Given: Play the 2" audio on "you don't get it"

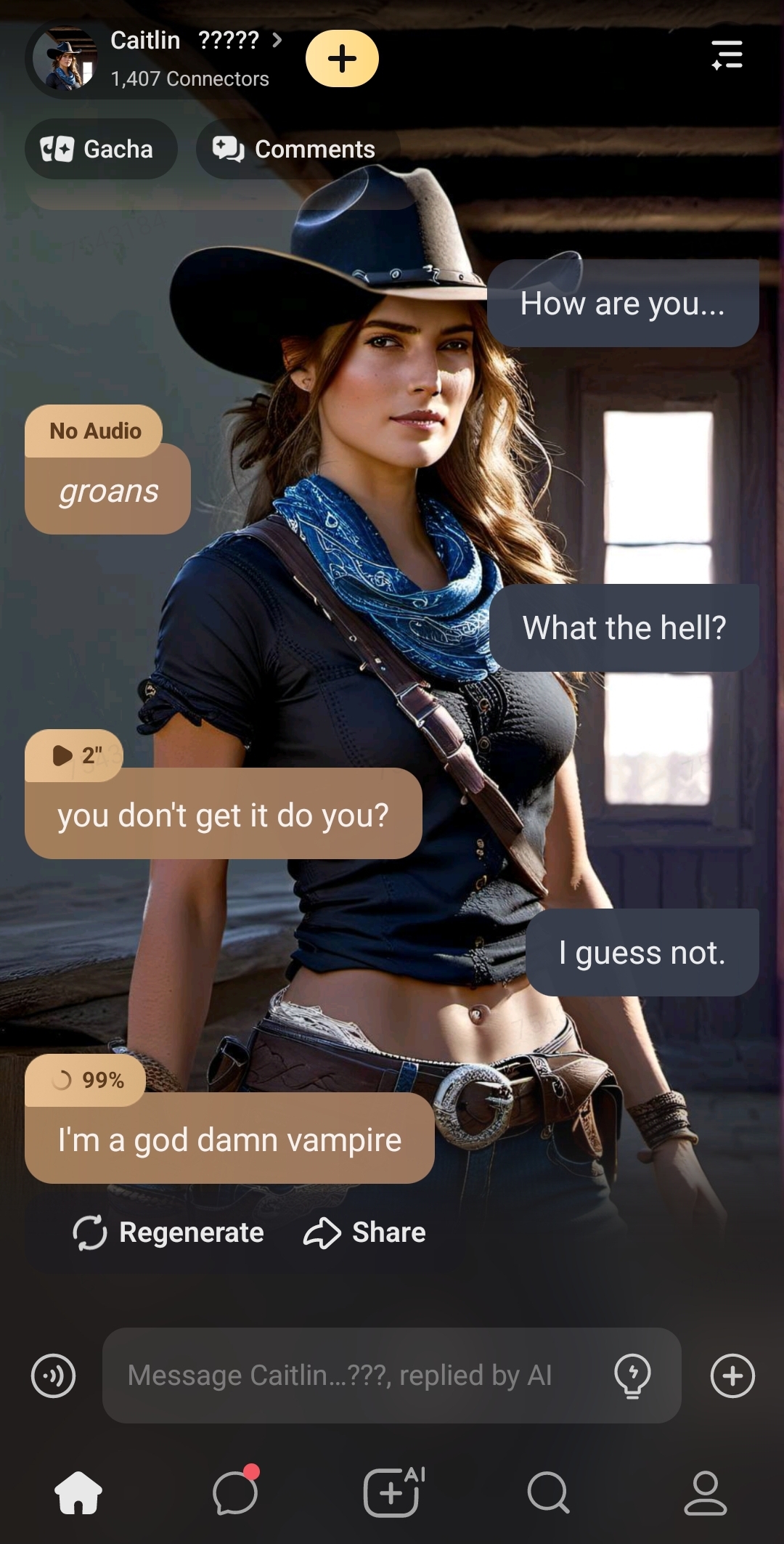Looking at the screenshot, I should [x=74, y=755].
